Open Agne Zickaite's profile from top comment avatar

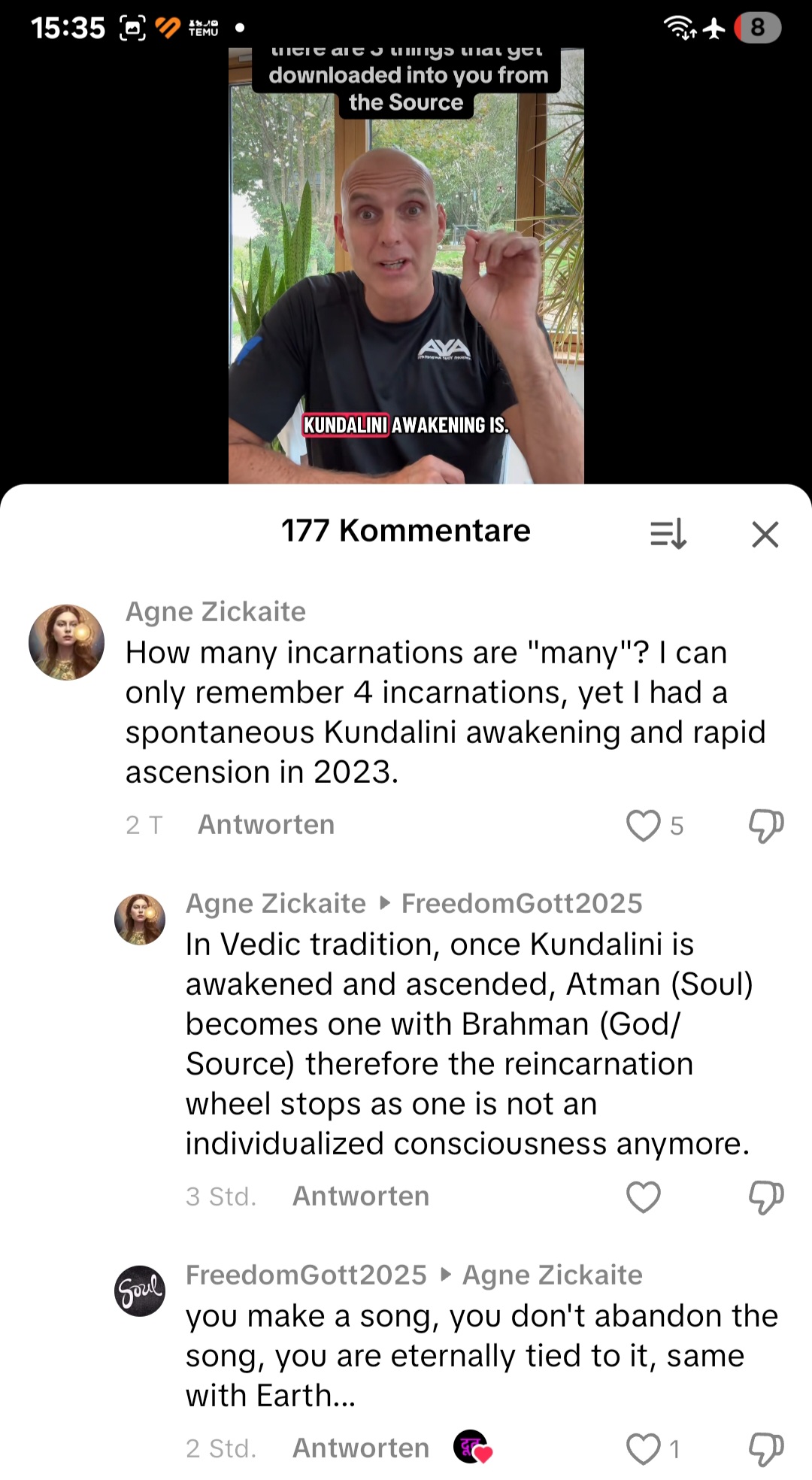click(x=66, y=642)
